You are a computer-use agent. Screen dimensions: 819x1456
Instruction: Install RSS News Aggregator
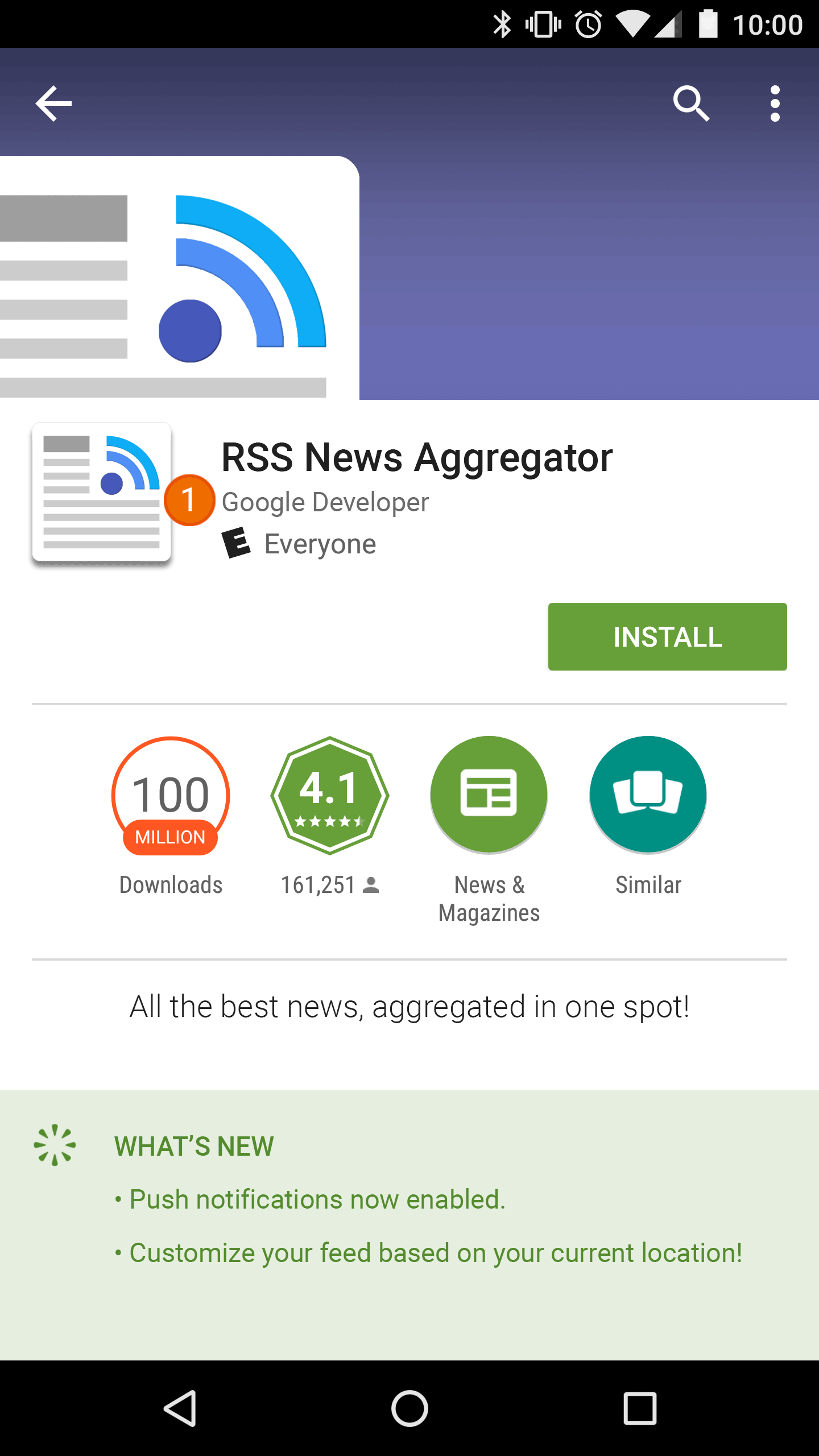tap(667, 636)
